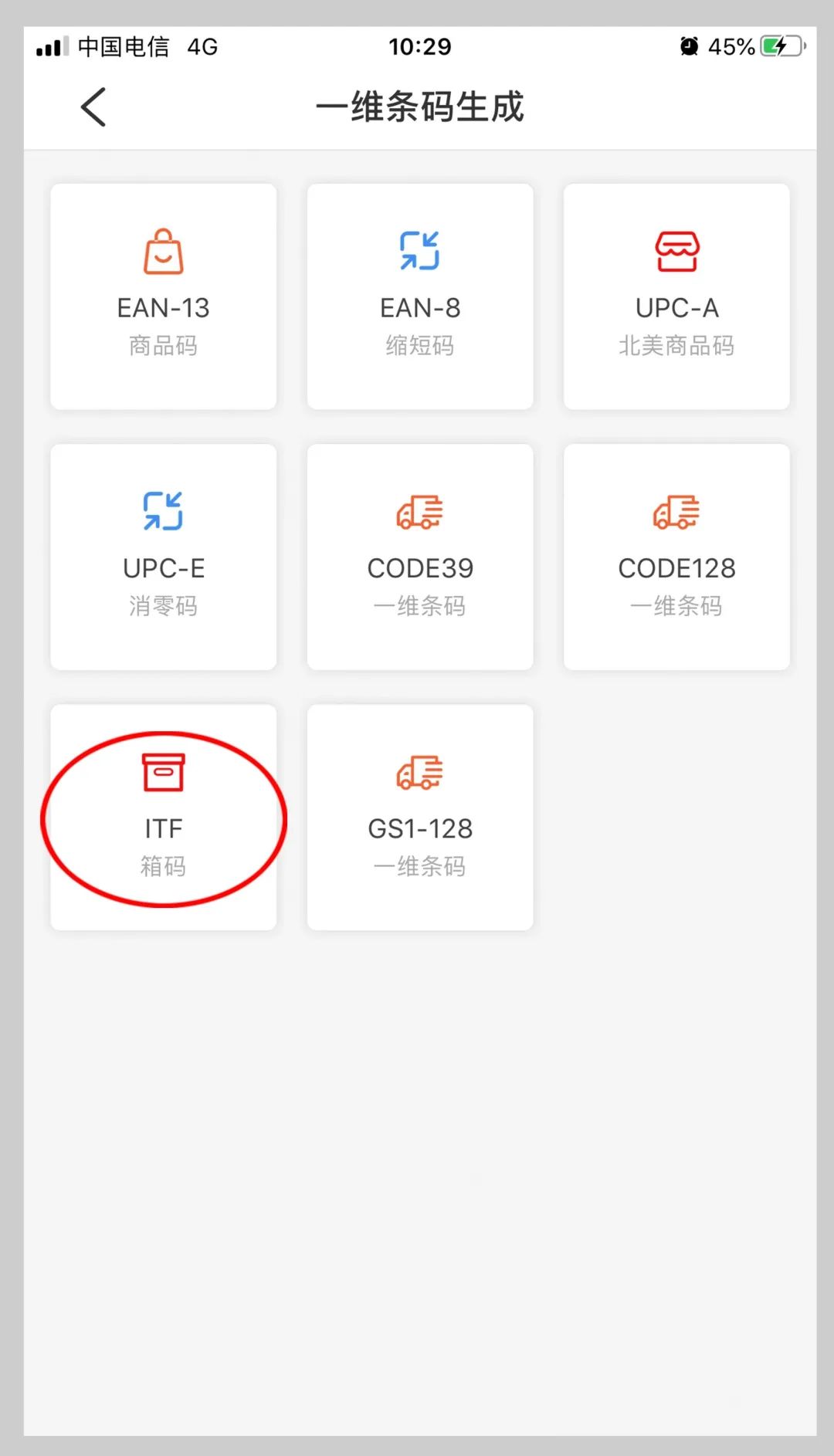Go back using the back arrow
This screenshot has height=1456, width=834.
tap(93, 107)
